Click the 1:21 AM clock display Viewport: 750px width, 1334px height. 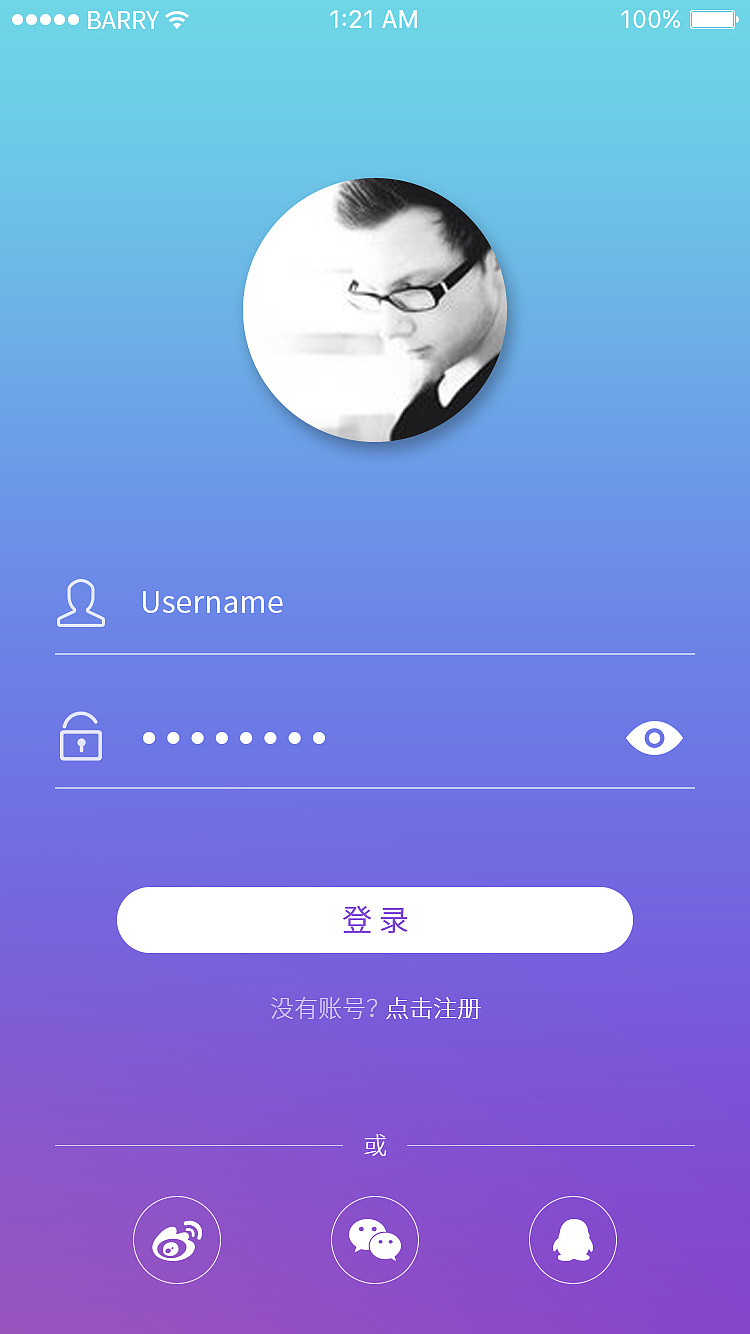(375, 18)
